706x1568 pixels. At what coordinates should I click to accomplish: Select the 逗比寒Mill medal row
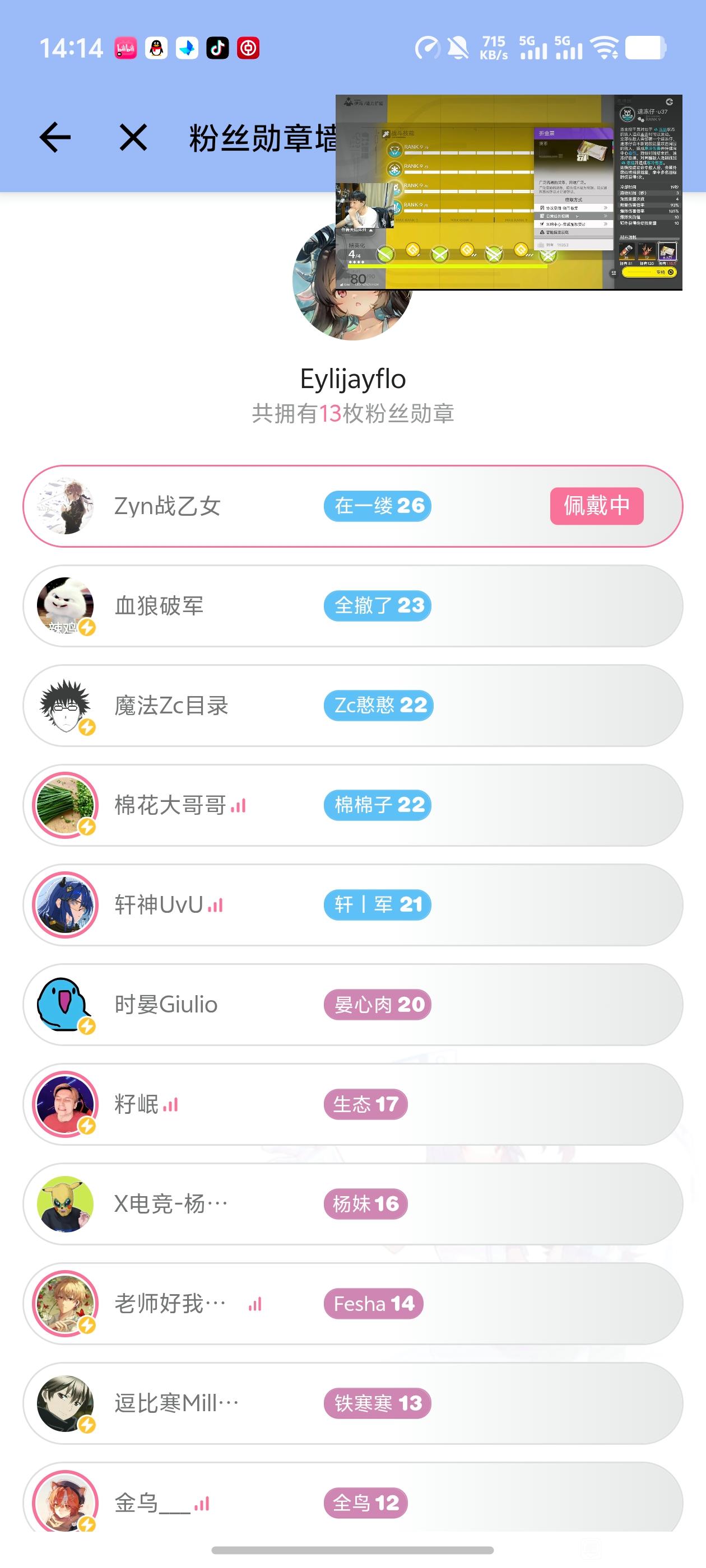[x=352, y=1404]
